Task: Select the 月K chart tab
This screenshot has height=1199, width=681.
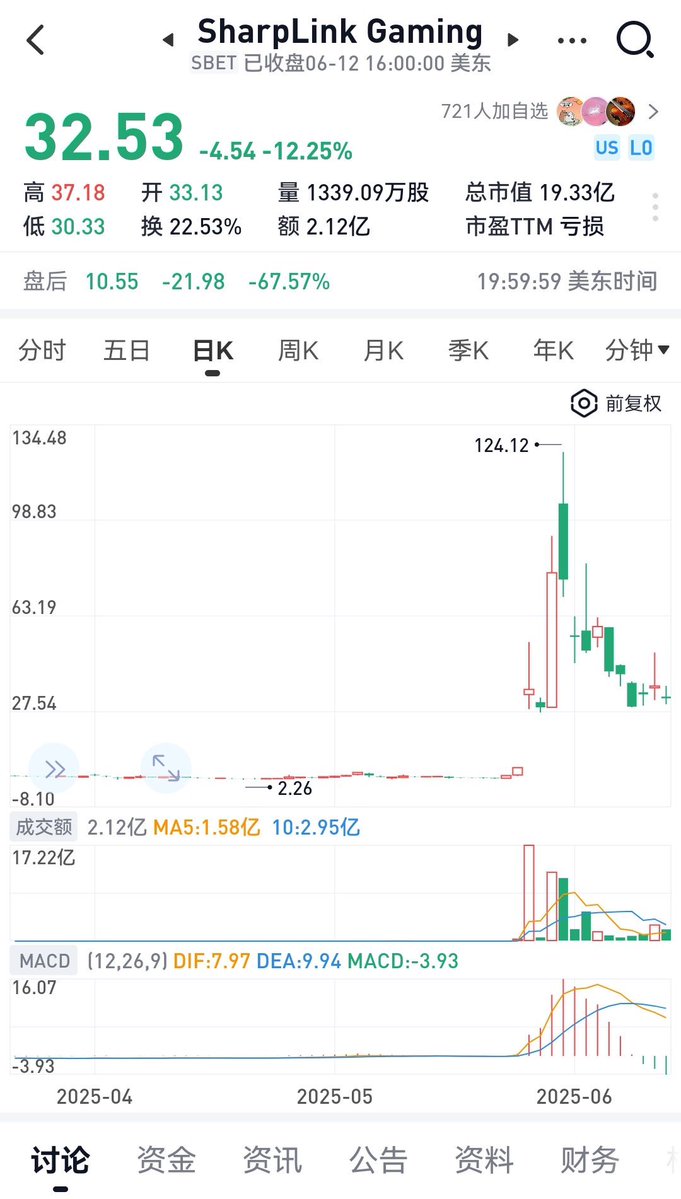Action: pyautogui.click(x=383, y=350)
